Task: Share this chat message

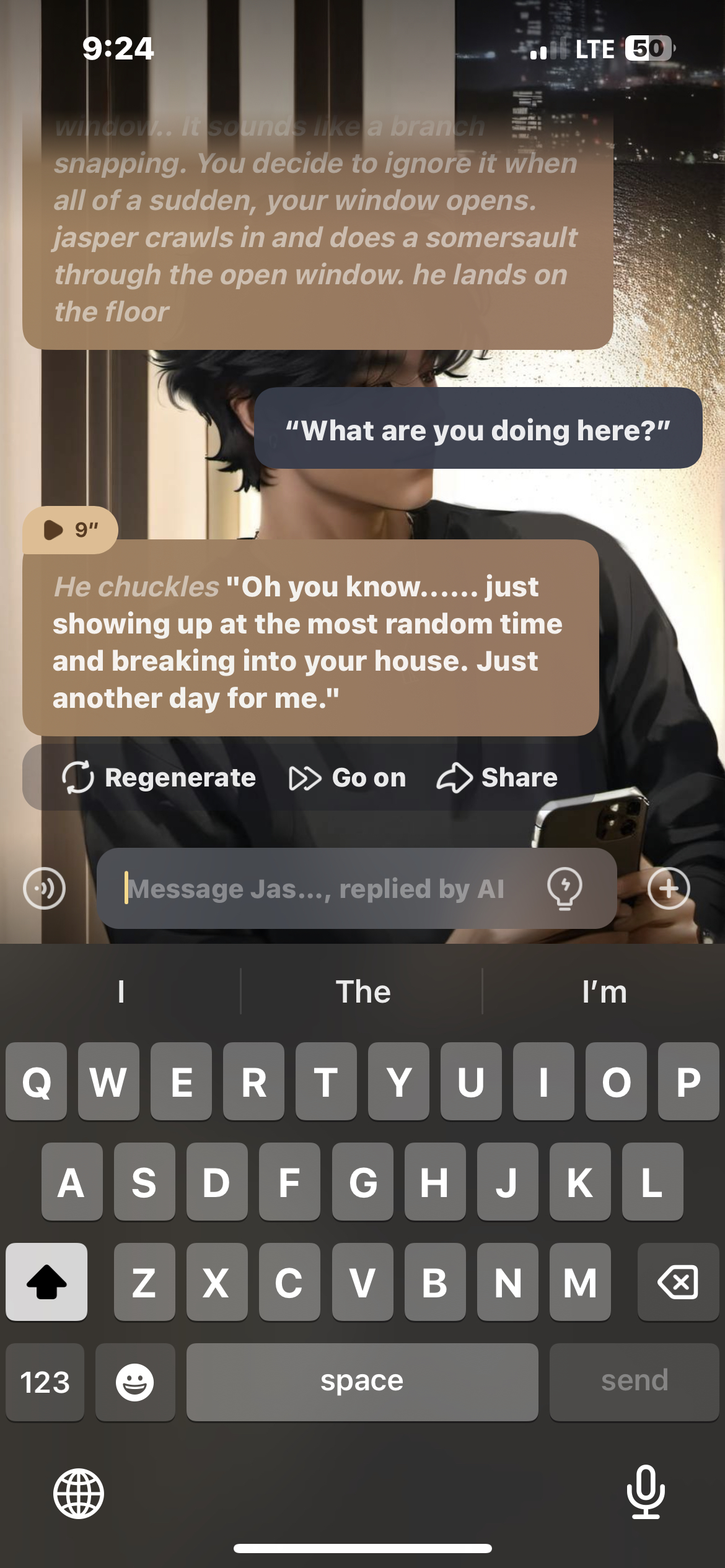Action: point(497,778)
